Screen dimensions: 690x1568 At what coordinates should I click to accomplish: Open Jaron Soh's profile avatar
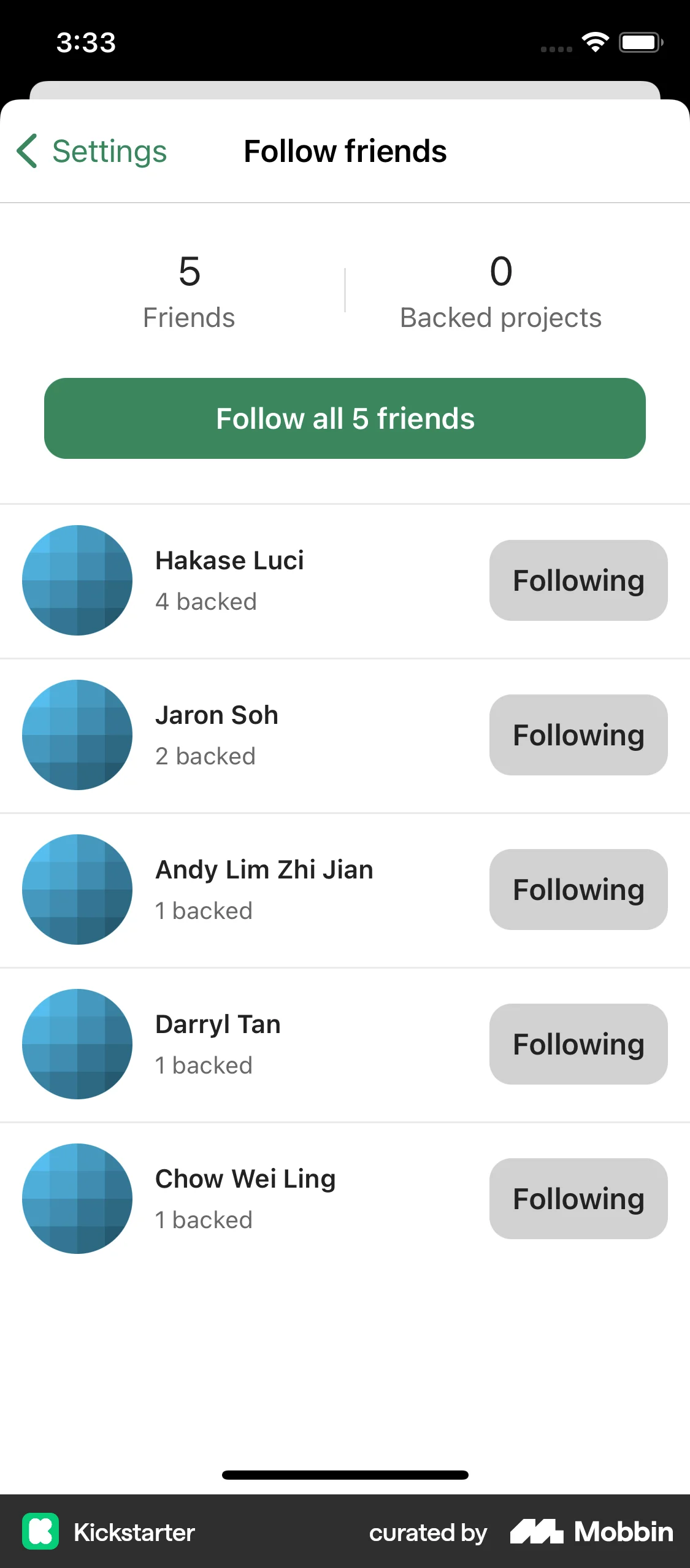pos(77,735)
